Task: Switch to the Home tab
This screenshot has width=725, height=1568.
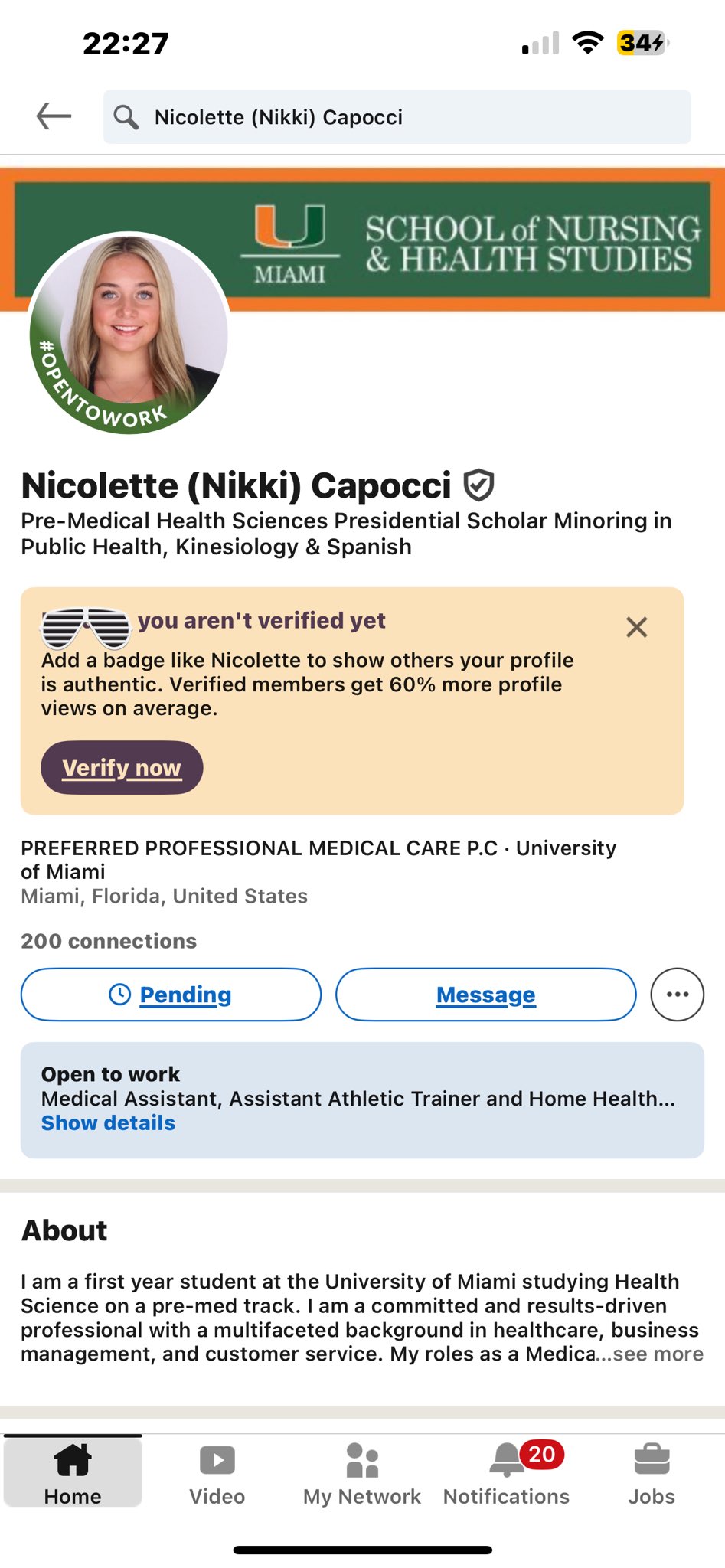Action: [73, 1472]
